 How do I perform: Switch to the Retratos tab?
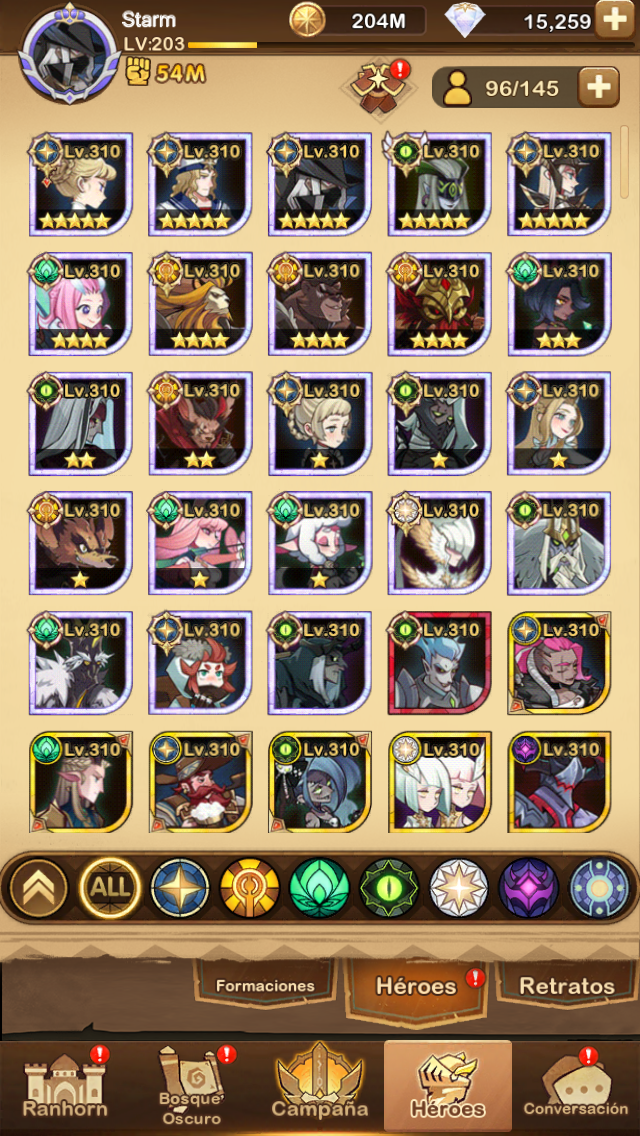[x=567, y=986]
